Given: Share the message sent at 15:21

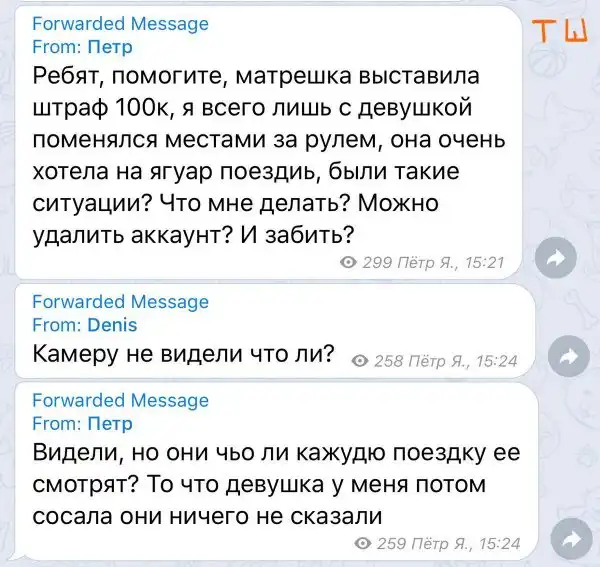Looking at the screenshot, I should coord(552,258).
